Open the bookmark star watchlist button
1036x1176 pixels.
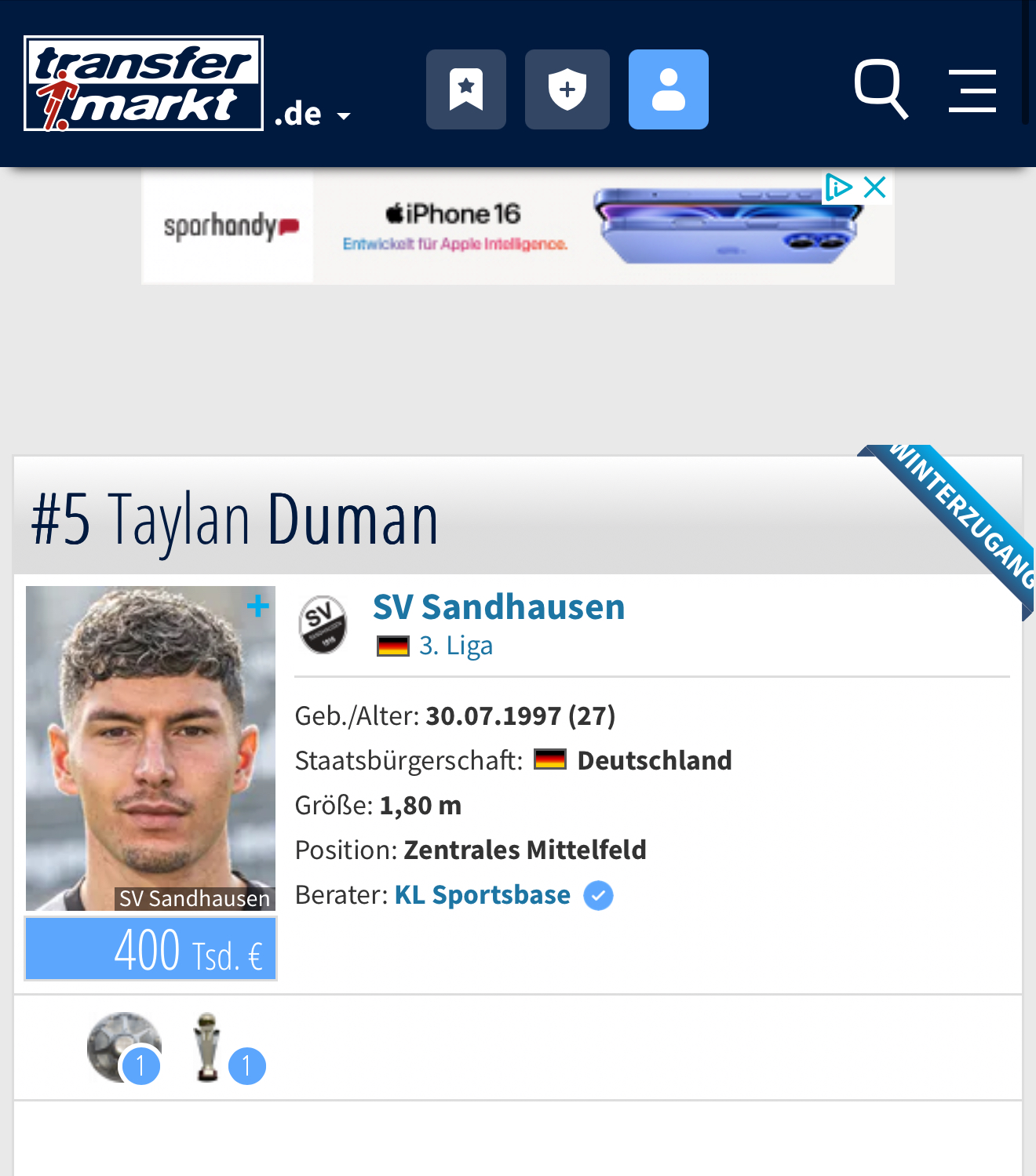tap(466, 89)
